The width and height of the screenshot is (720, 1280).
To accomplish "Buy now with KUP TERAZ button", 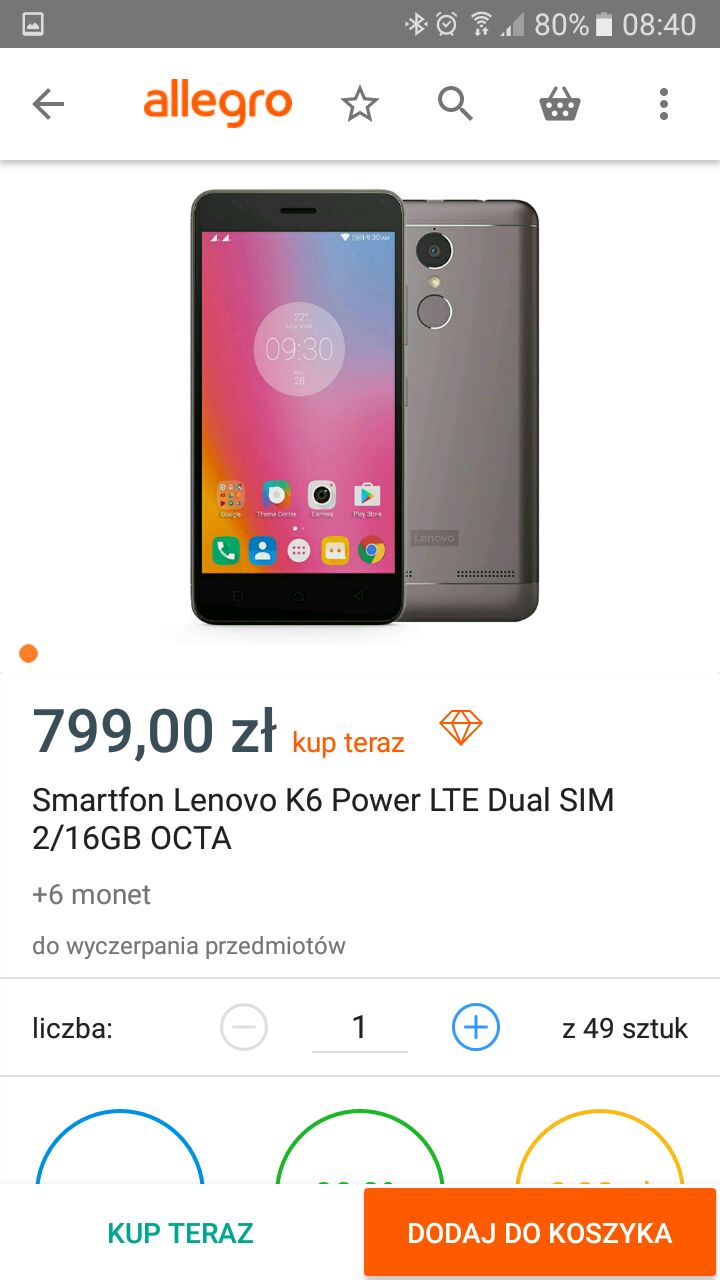I will coord(181,1233).
